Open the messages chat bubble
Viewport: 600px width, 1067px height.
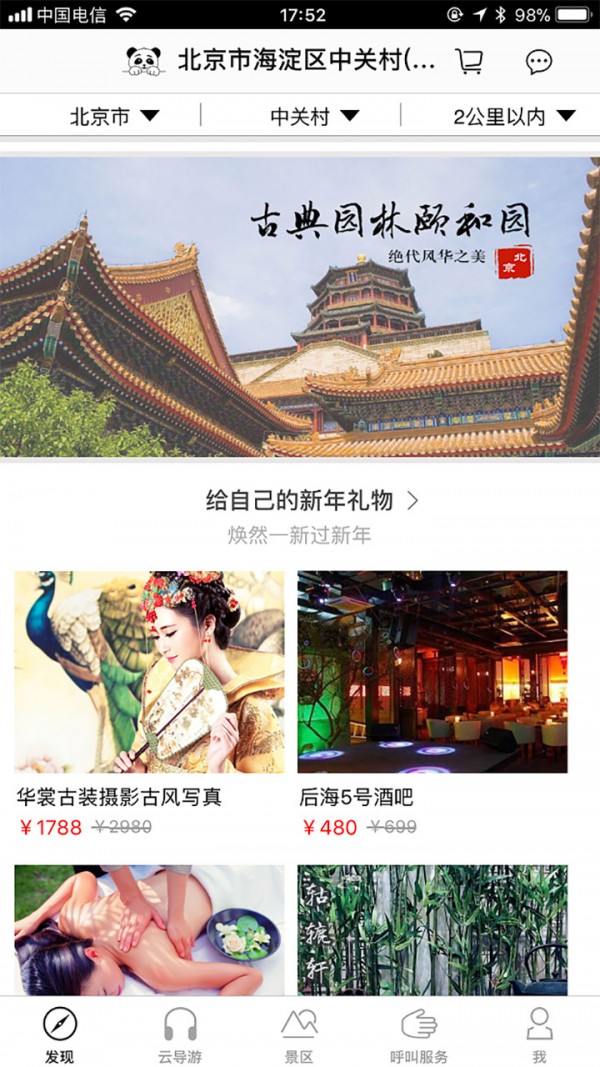(x=539, y=62)
